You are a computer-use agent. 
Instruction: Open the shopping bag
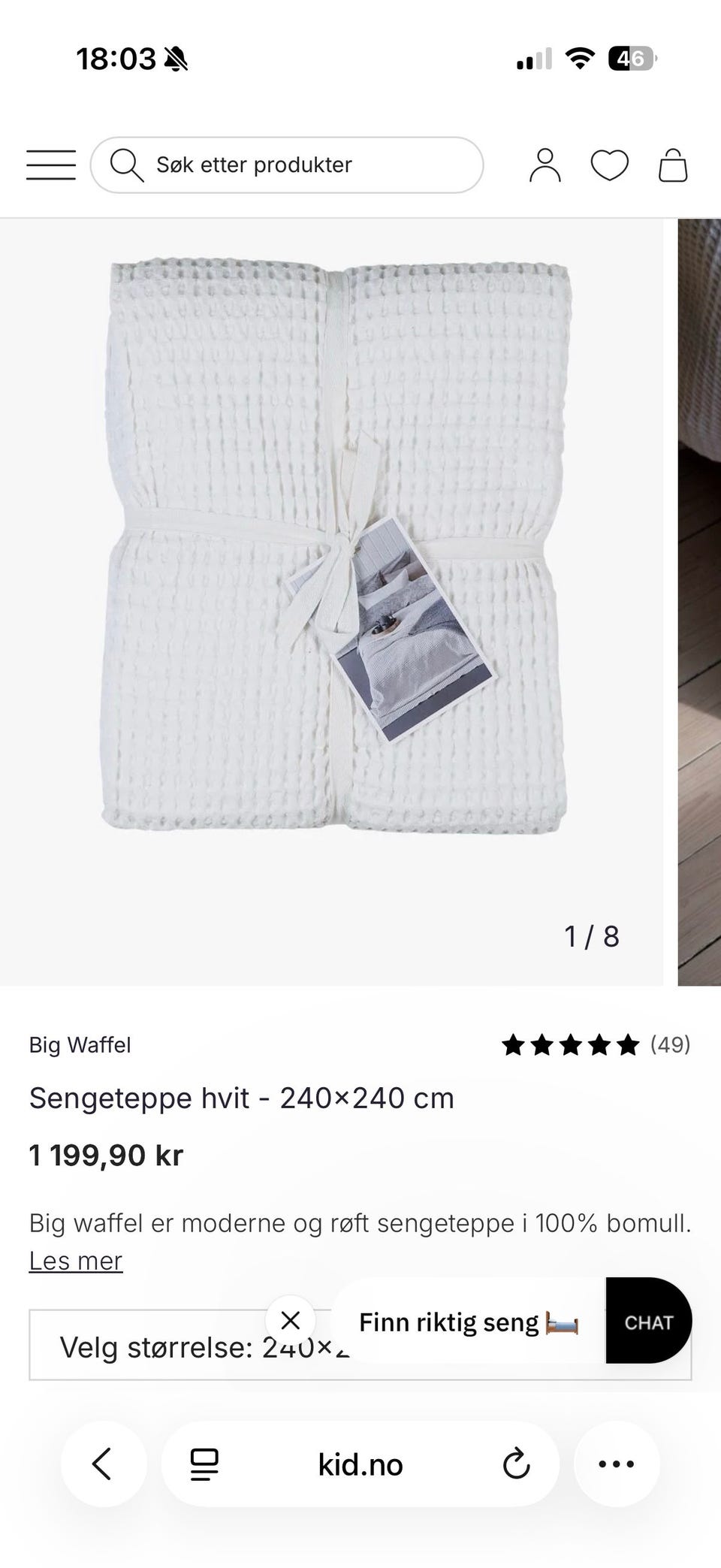click(673, 165)
